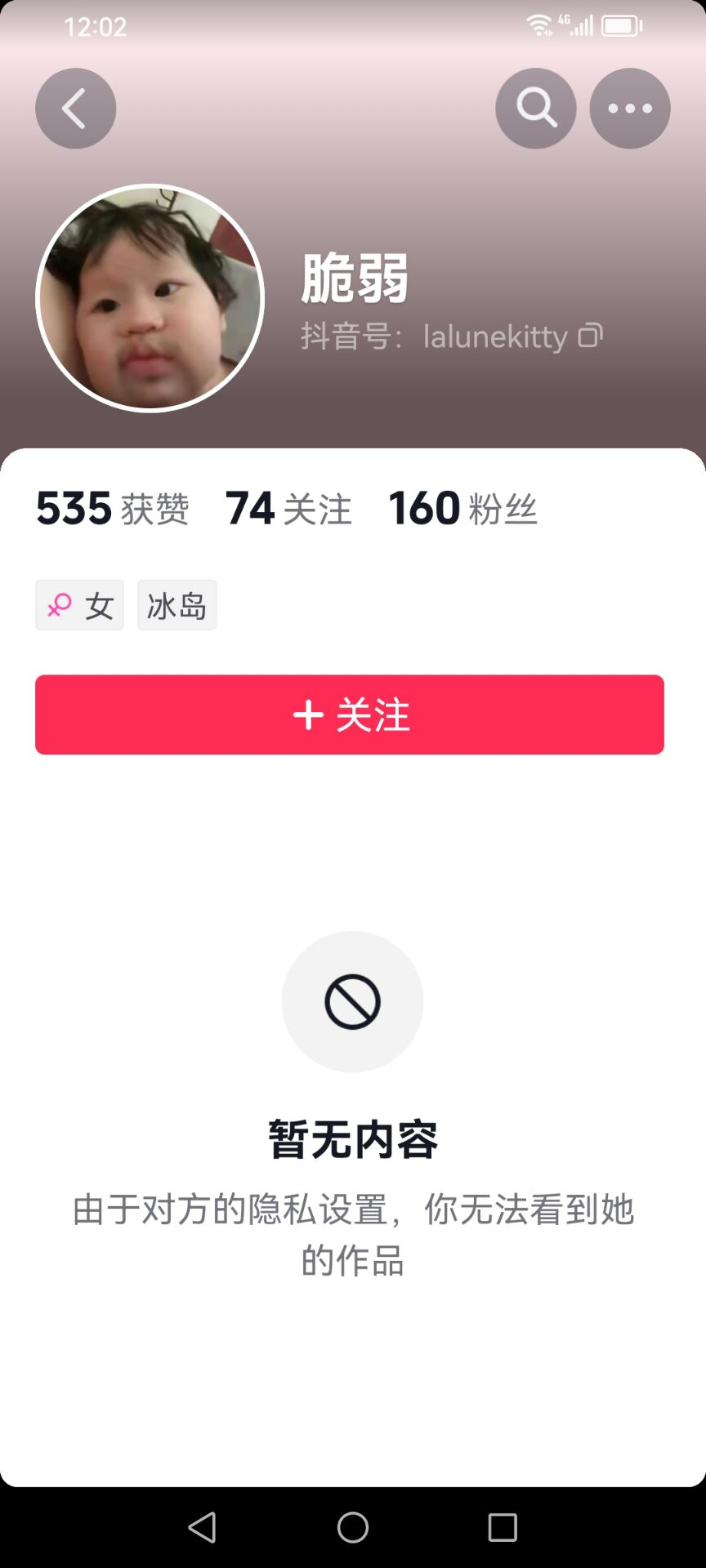Open the three-dot more options menu
The height and width of the screenshot is (1568, 706).
click(630, 109)
